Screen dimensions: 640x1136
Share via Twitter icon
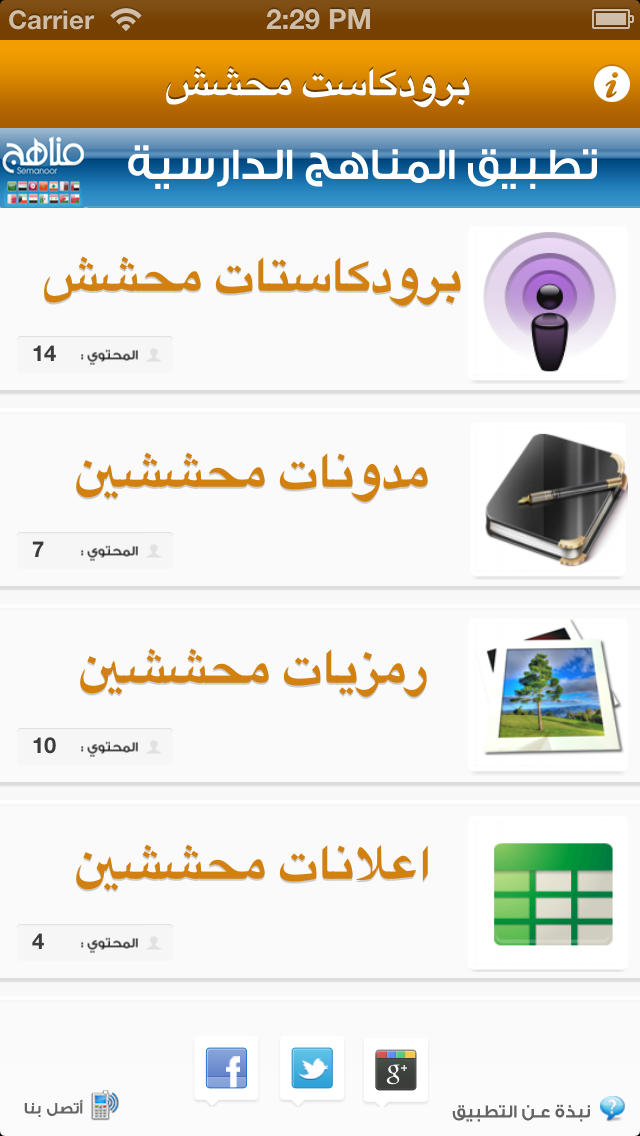(312, 1069)
